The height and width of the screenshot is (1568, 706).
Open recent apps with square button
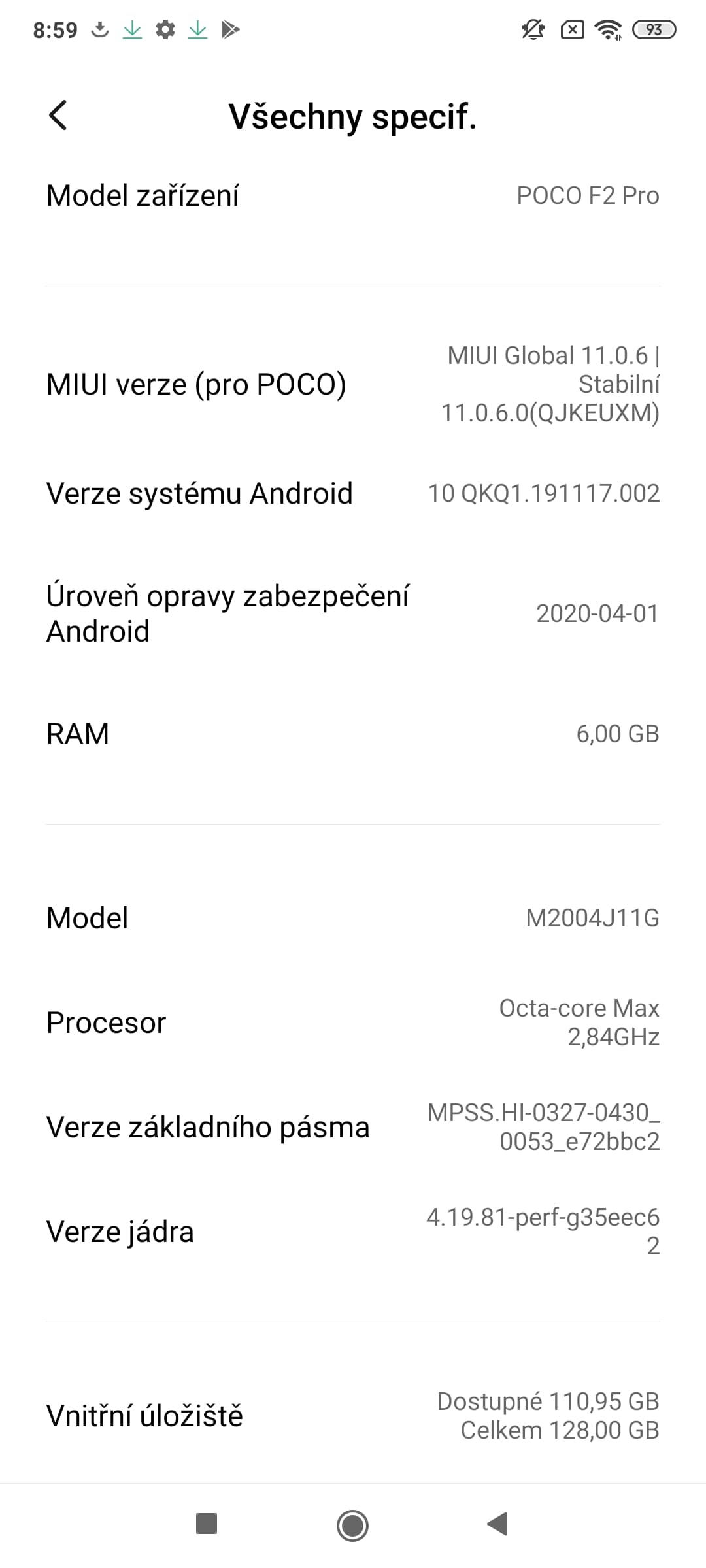[207, 1524]
